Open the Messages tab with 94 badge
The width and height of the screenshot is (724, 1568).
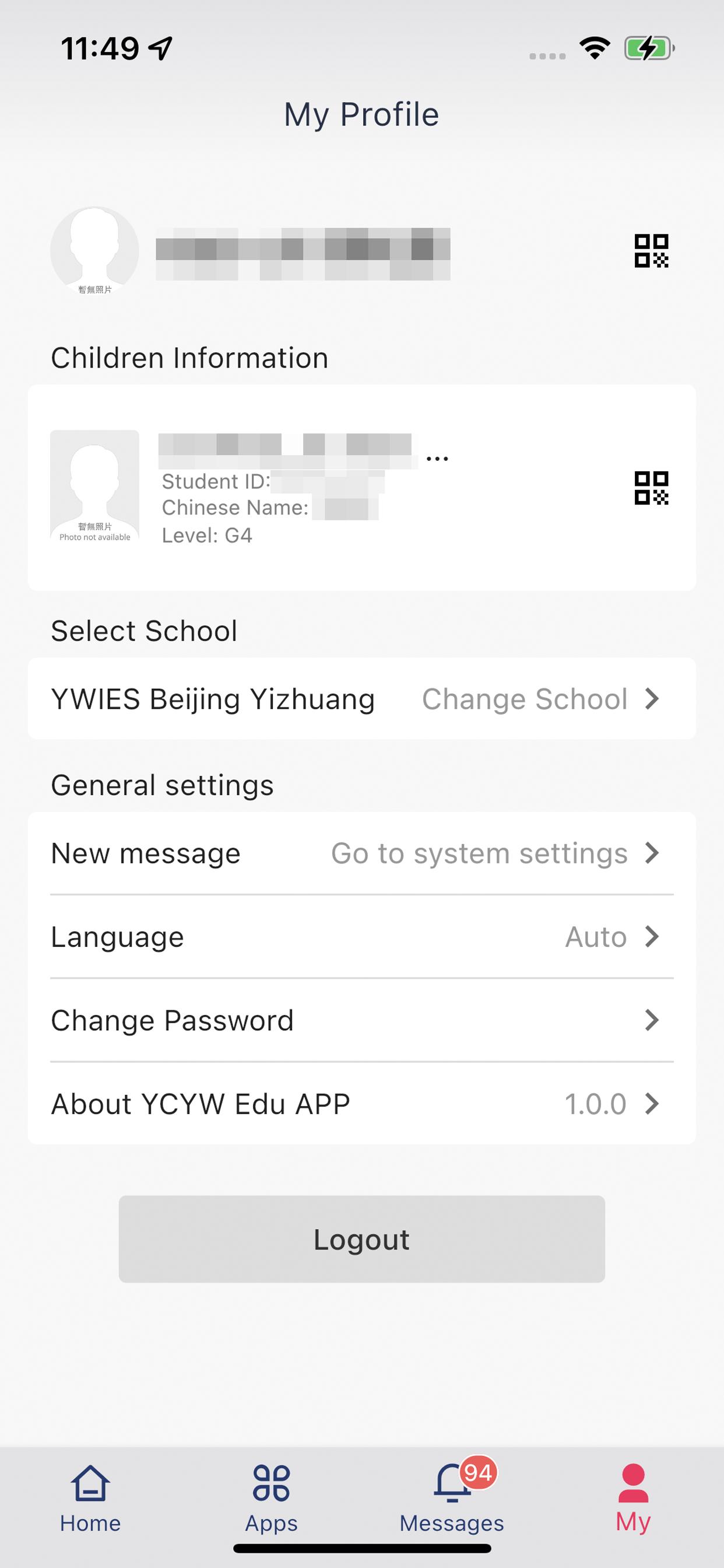pos(452,1498)
